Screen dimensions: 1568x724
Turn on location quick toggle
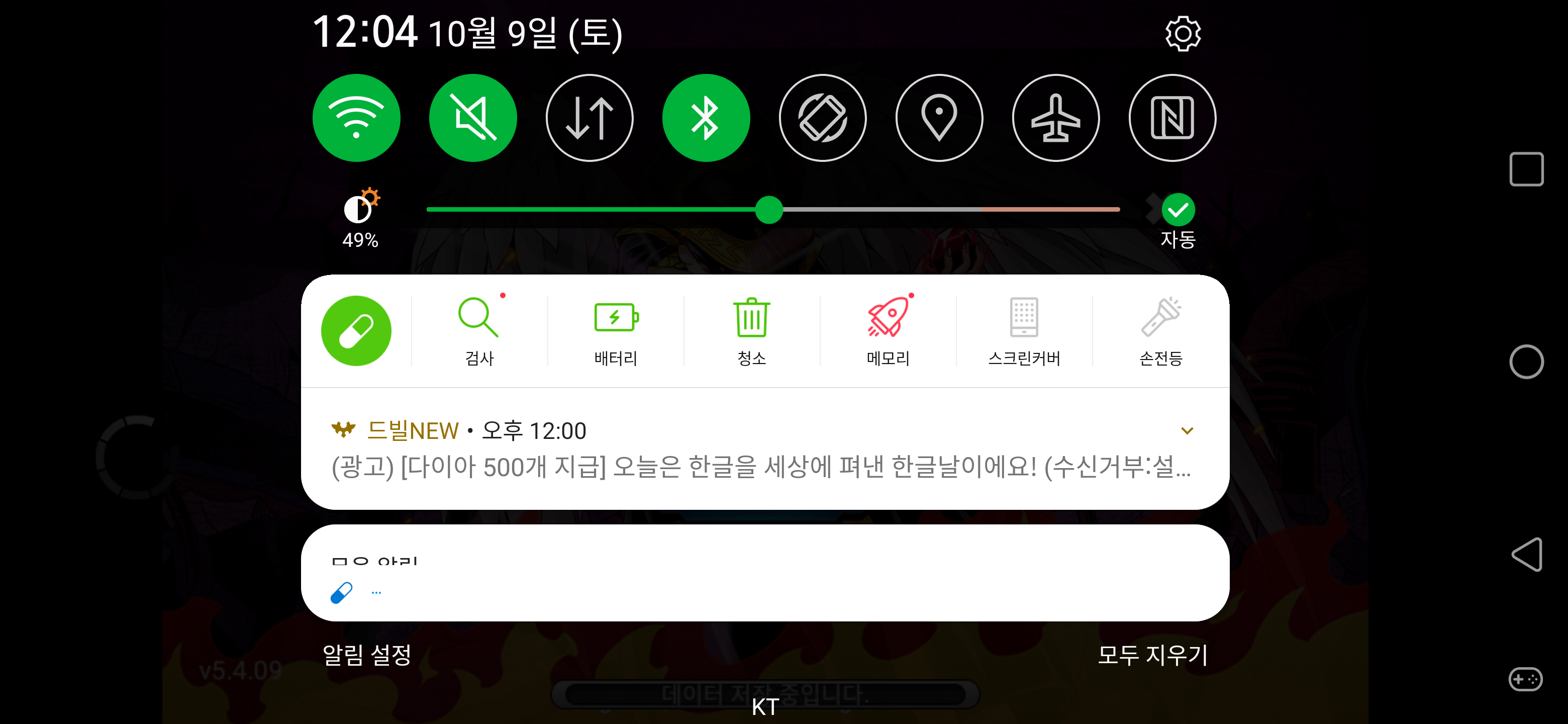[x=939, y=118]
